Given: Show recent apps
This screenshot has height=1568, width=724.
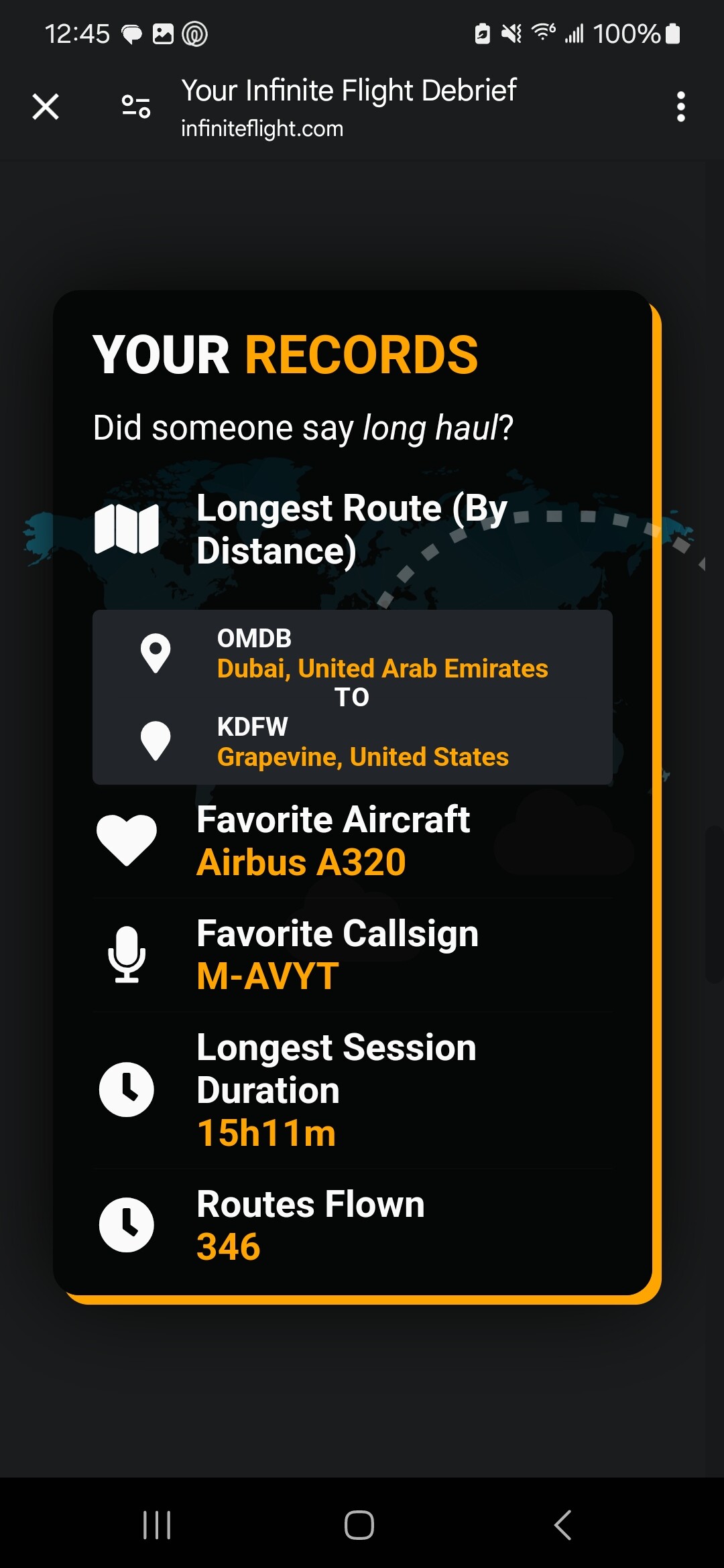Looking at the screenshot, I should (157, 1525).
